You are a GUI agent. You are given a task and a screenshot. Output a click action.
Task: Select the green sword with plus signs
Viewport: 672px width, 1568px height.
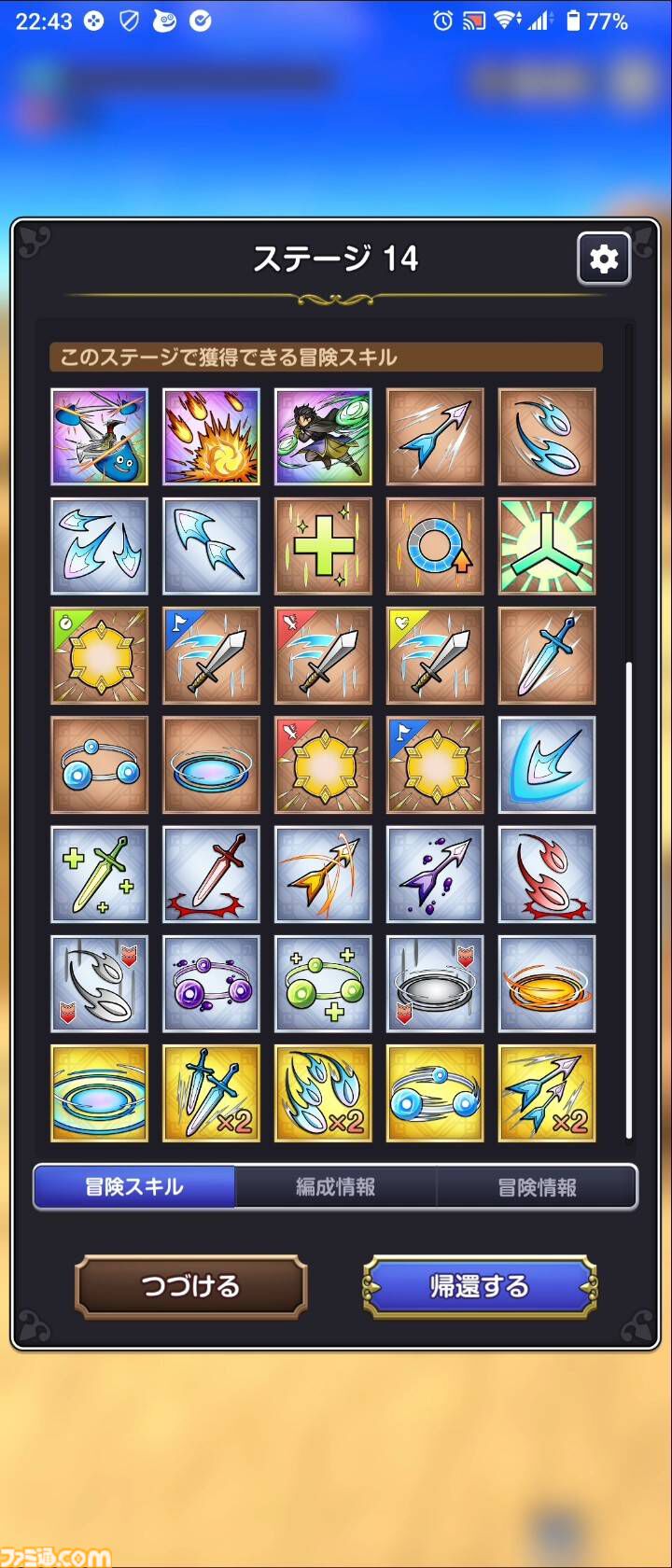(99, 874)
